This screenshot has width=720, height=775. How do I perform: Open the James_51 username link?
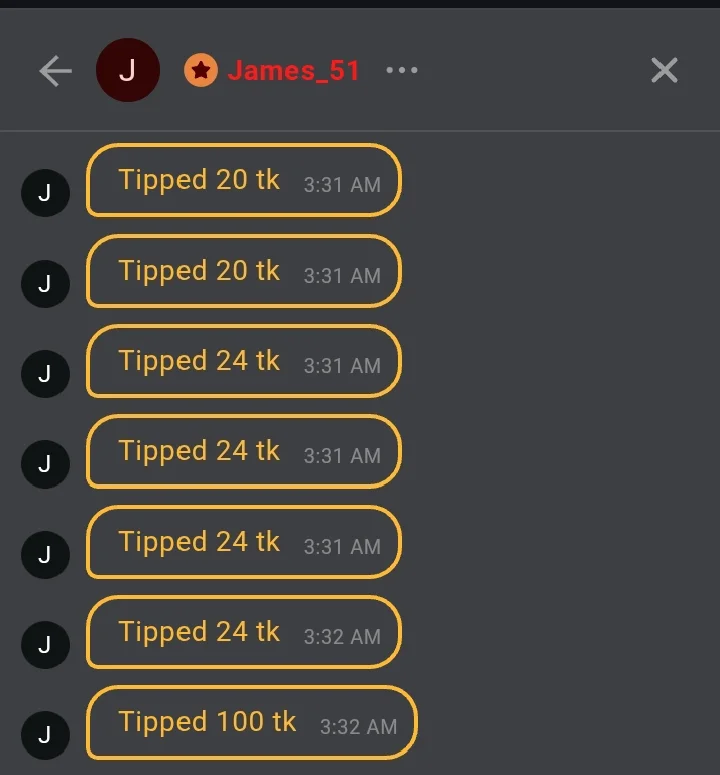293,71
